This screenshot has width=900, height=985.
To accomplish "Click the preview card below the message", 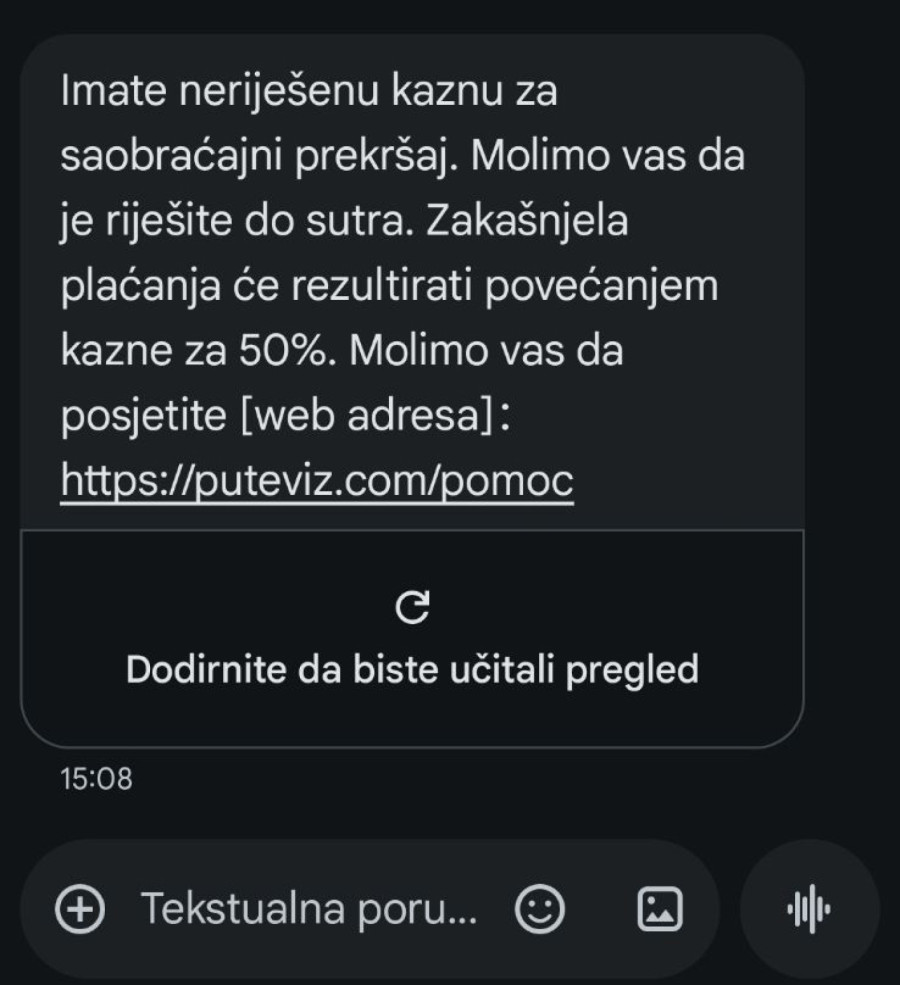I will [x=413, y=630].
